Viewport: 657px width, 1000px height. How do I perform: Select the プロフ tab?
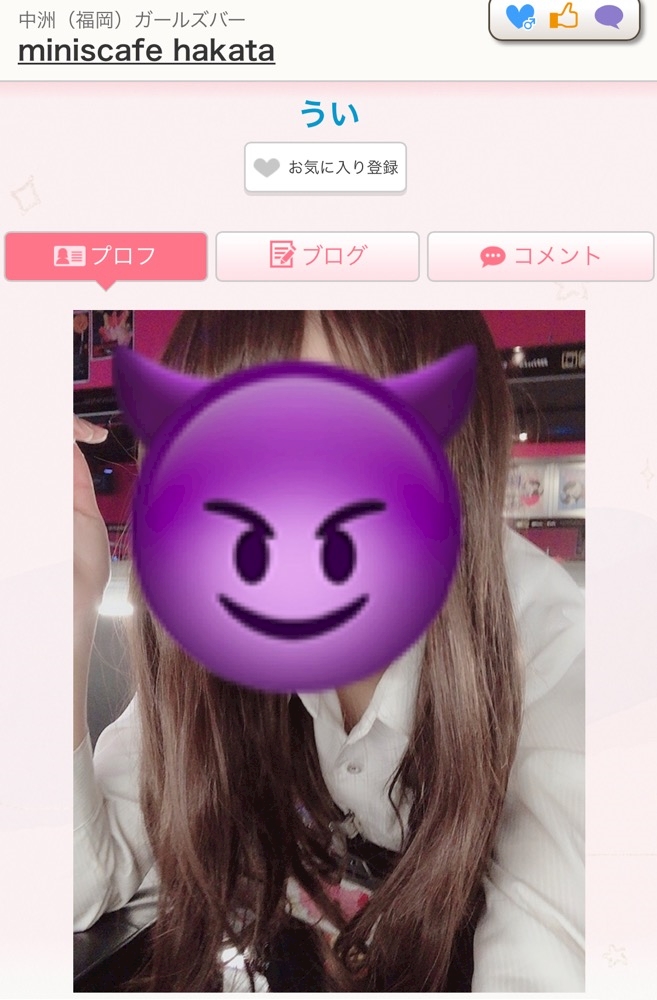pos(106,256)
